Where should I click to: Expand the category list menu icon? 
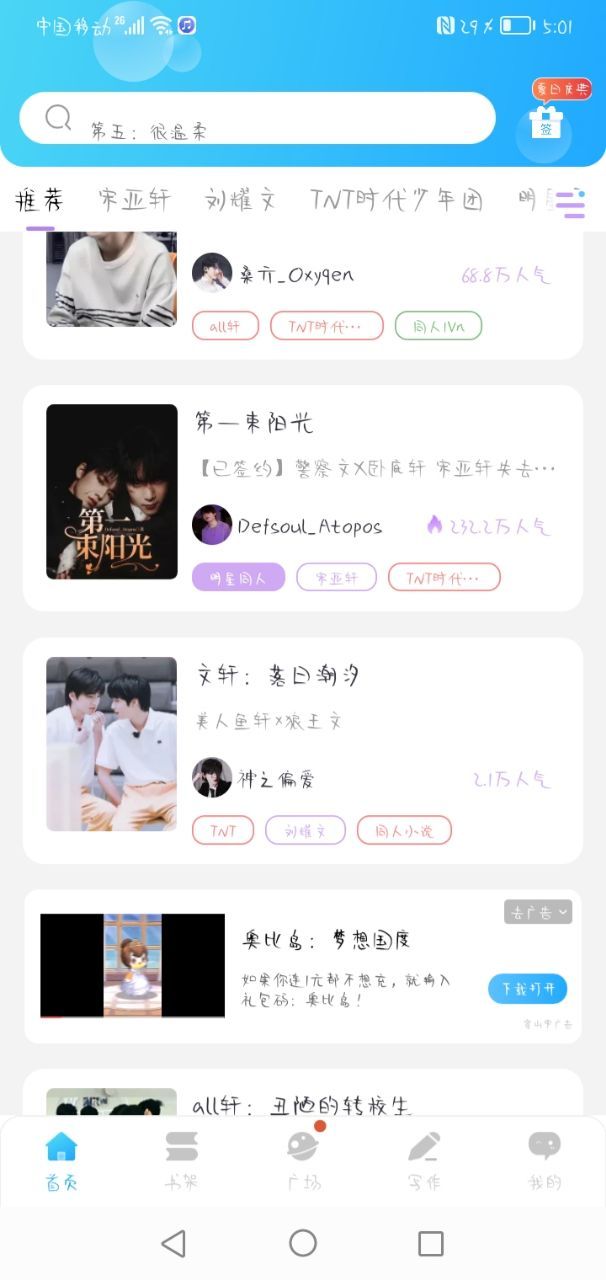click(x=570, y=203)
